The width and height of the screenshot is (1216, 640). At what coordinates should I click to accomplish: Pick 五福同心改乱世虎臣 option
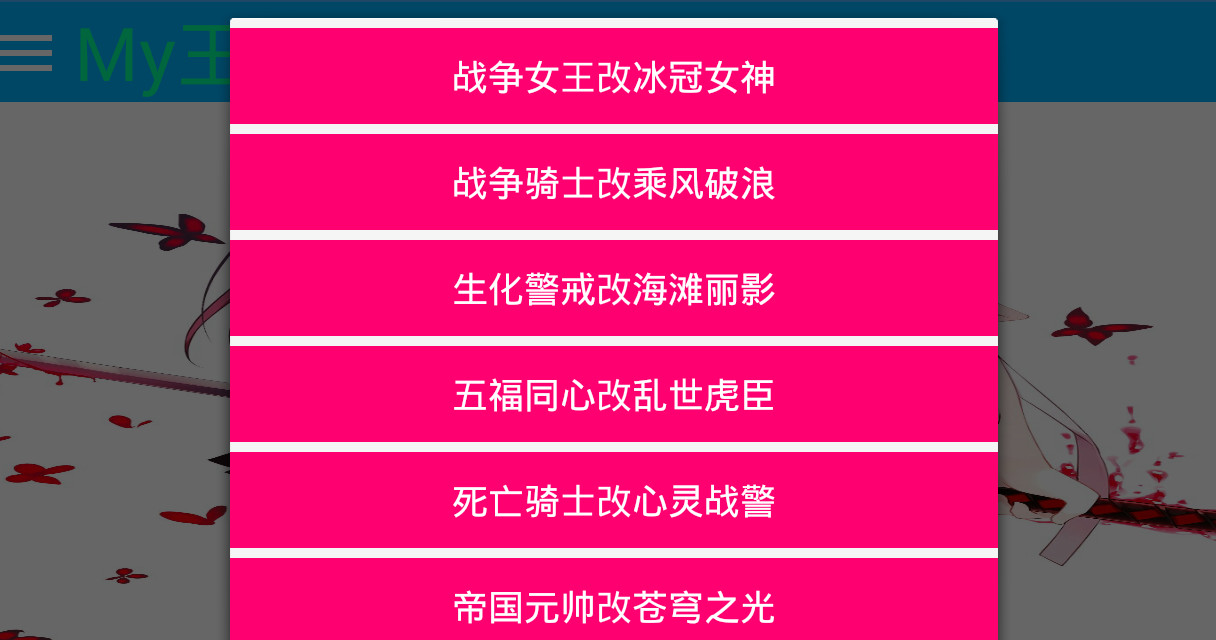click(x=613, y=394)
